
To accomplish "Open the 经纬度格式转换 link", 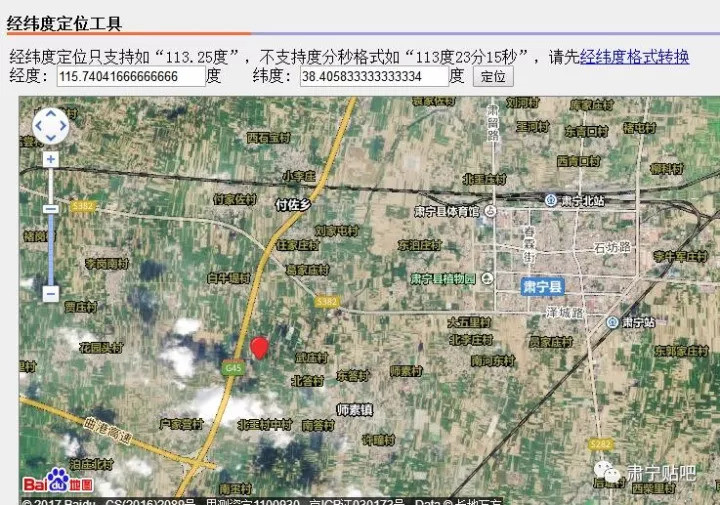I will tap(634, 57).
